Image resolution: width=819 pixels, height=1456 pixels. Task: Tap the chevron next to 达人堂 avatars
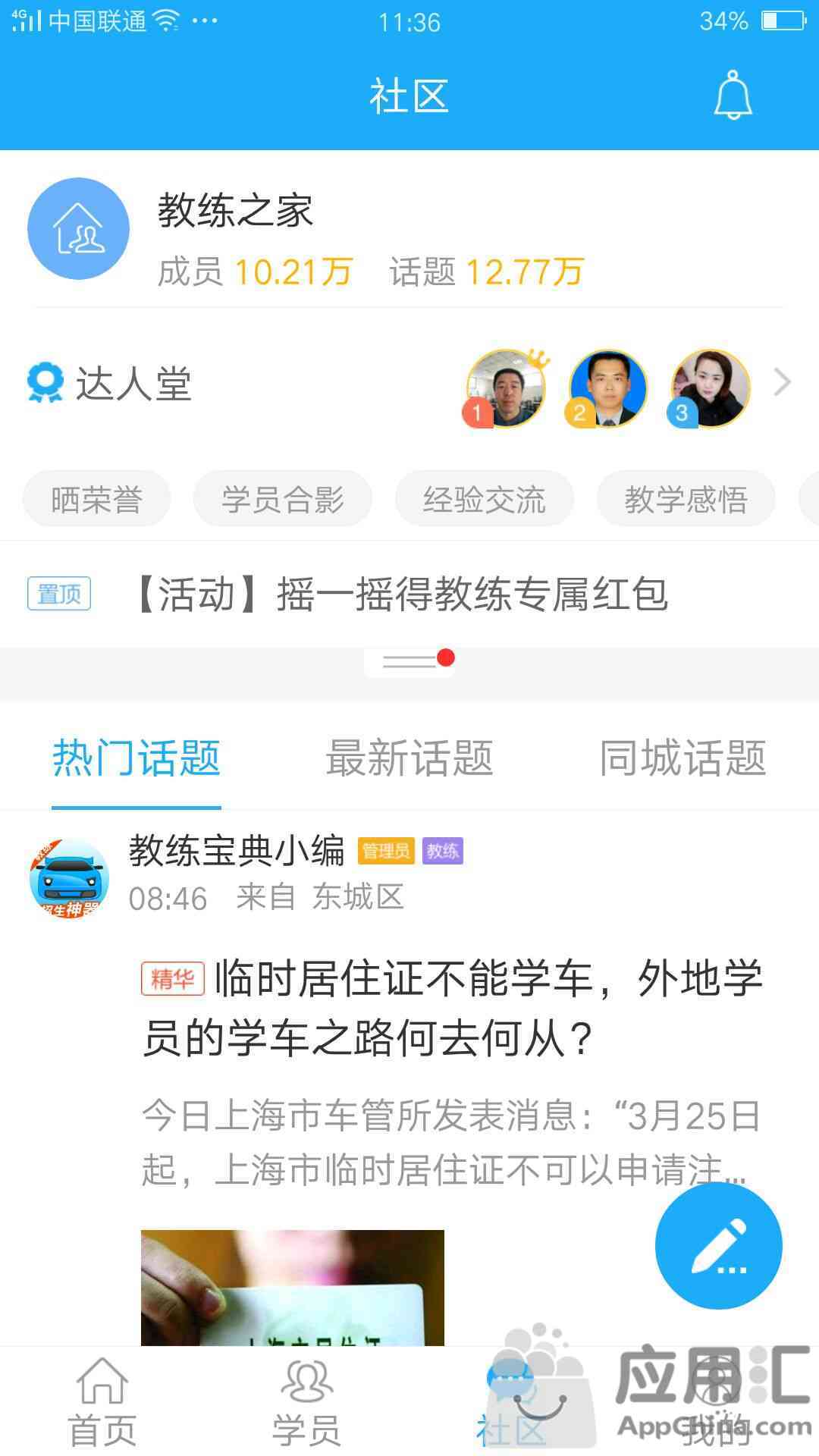click(x=782, y=382)
